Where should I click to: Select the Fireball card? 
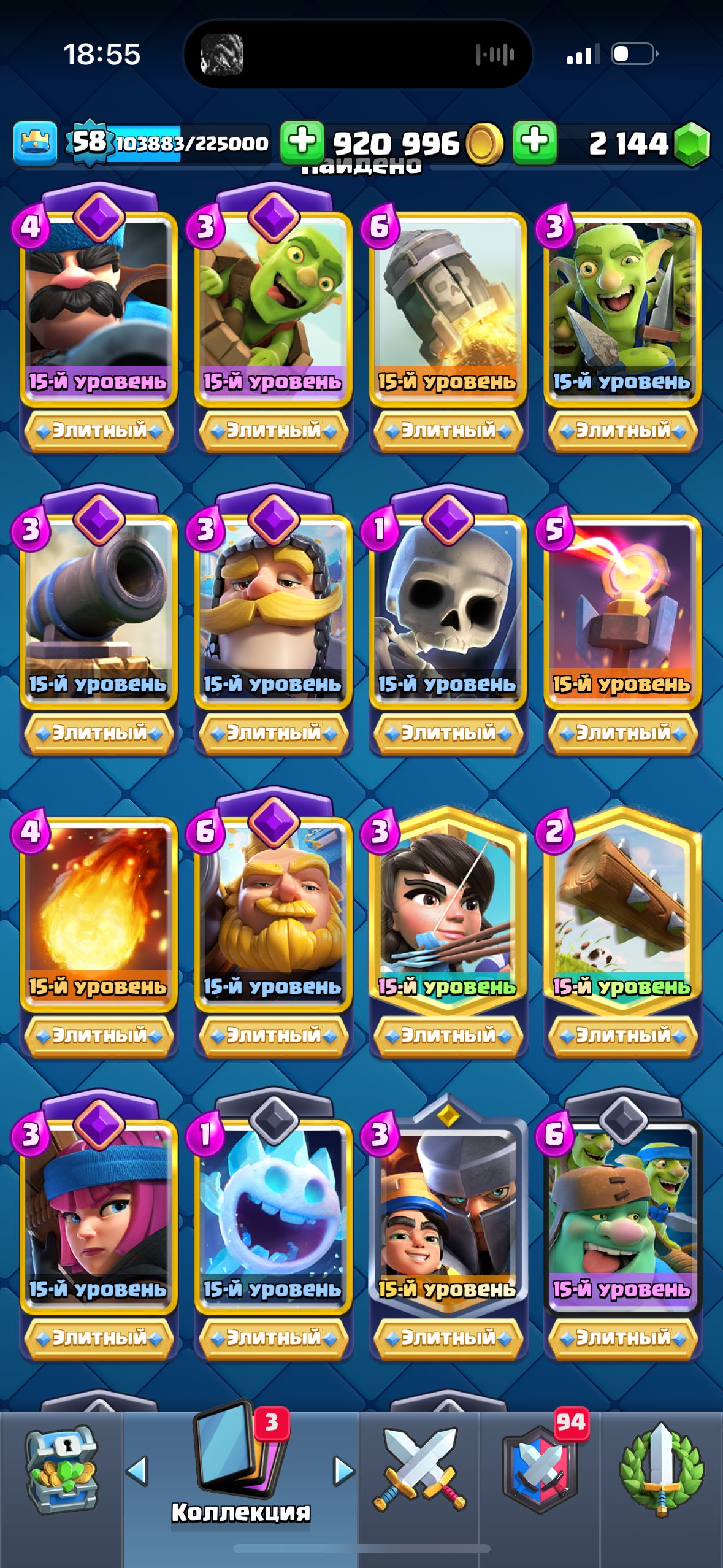point(99,923)
